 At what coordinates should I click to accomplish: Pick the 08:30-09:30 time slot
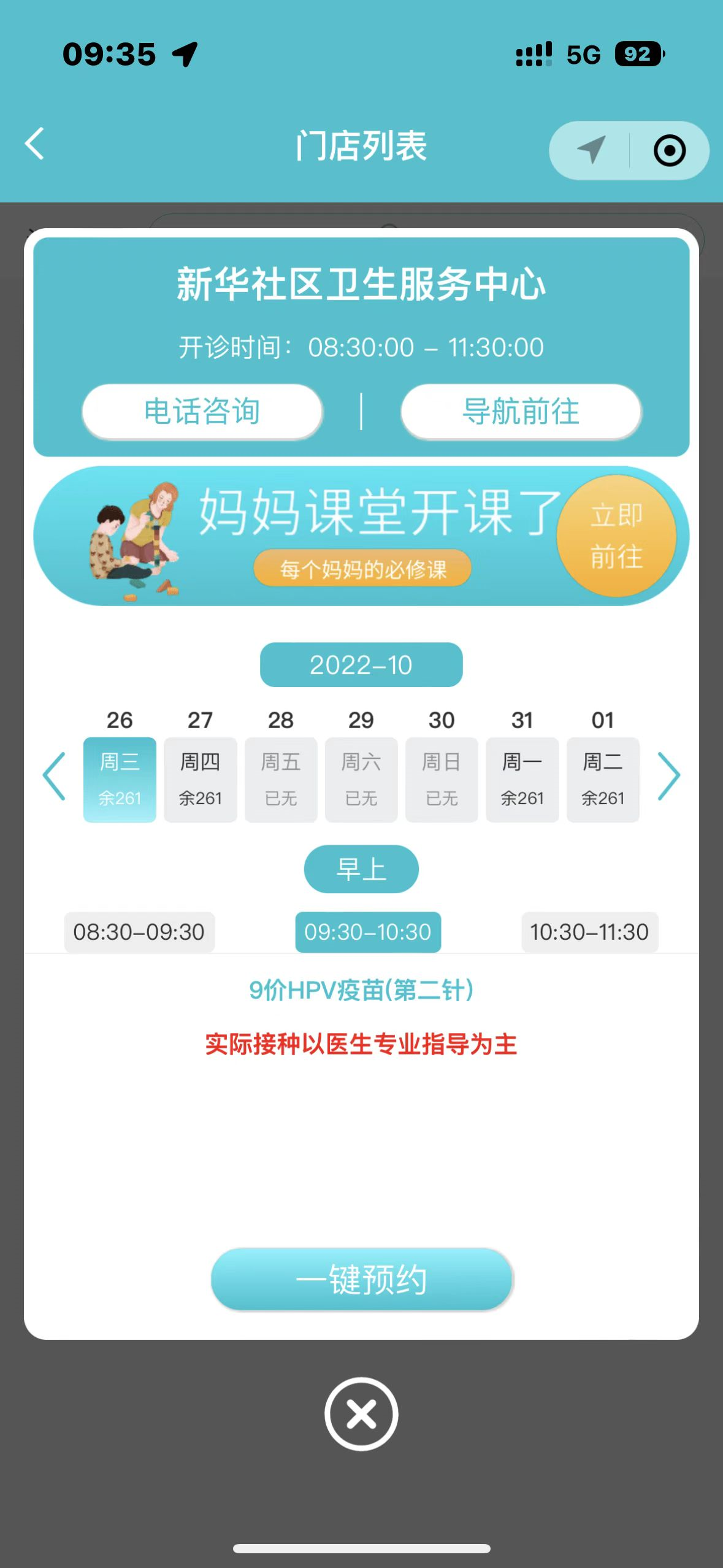point(139,932)
